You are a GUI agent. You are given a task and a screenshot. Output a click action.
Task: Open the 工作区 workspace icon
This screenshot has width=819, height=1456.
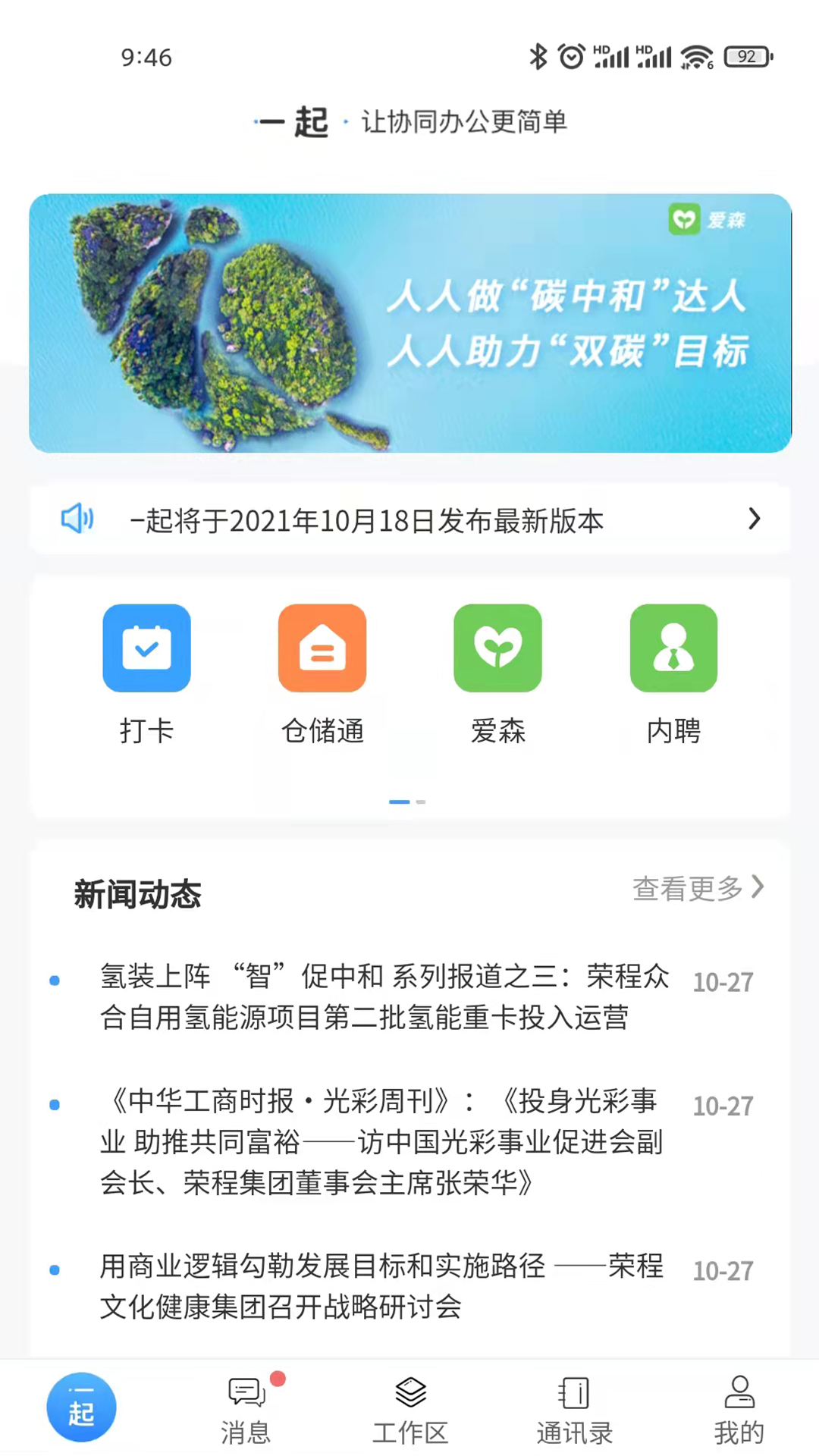click(409, 1407)
